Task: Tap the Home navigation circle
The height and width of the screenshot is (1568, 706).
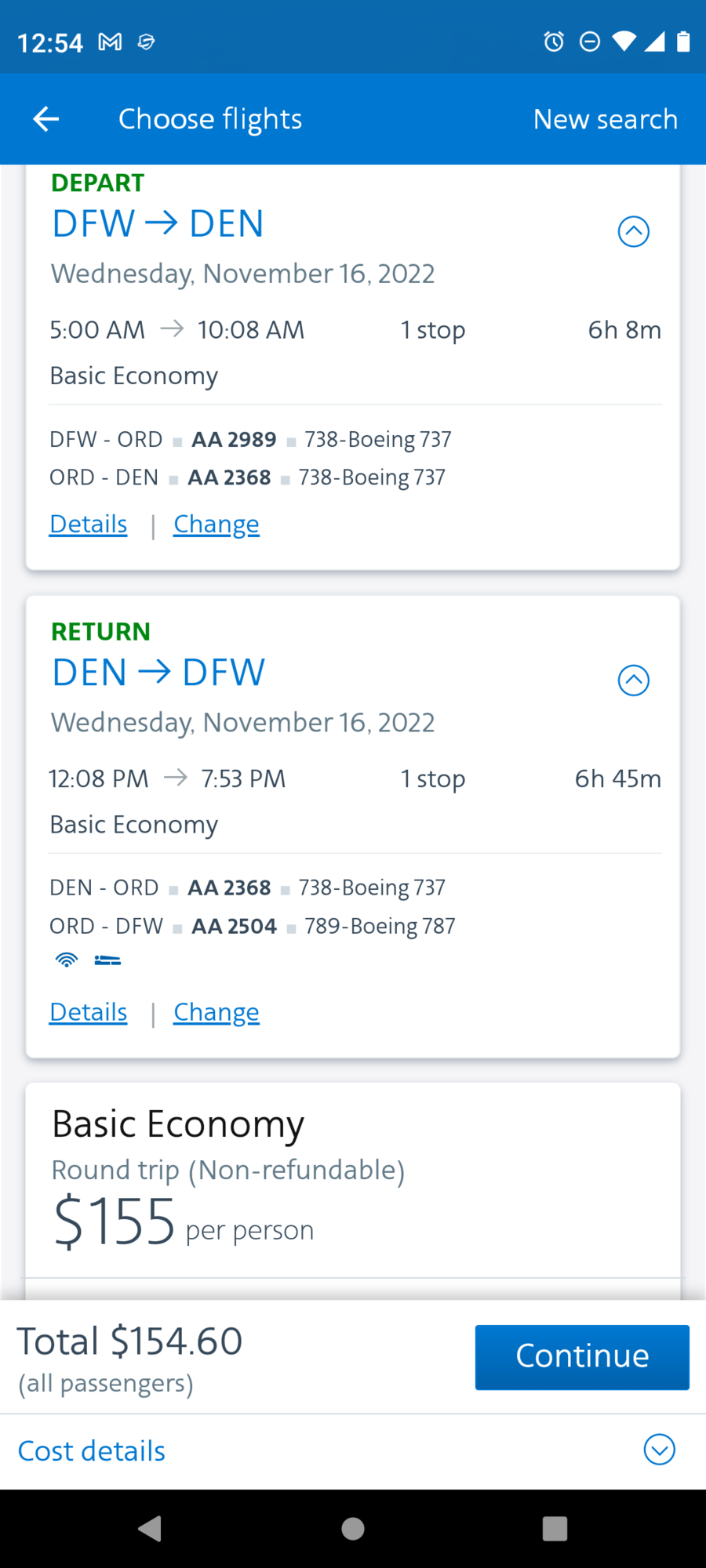Action: tap(352, 1528)
